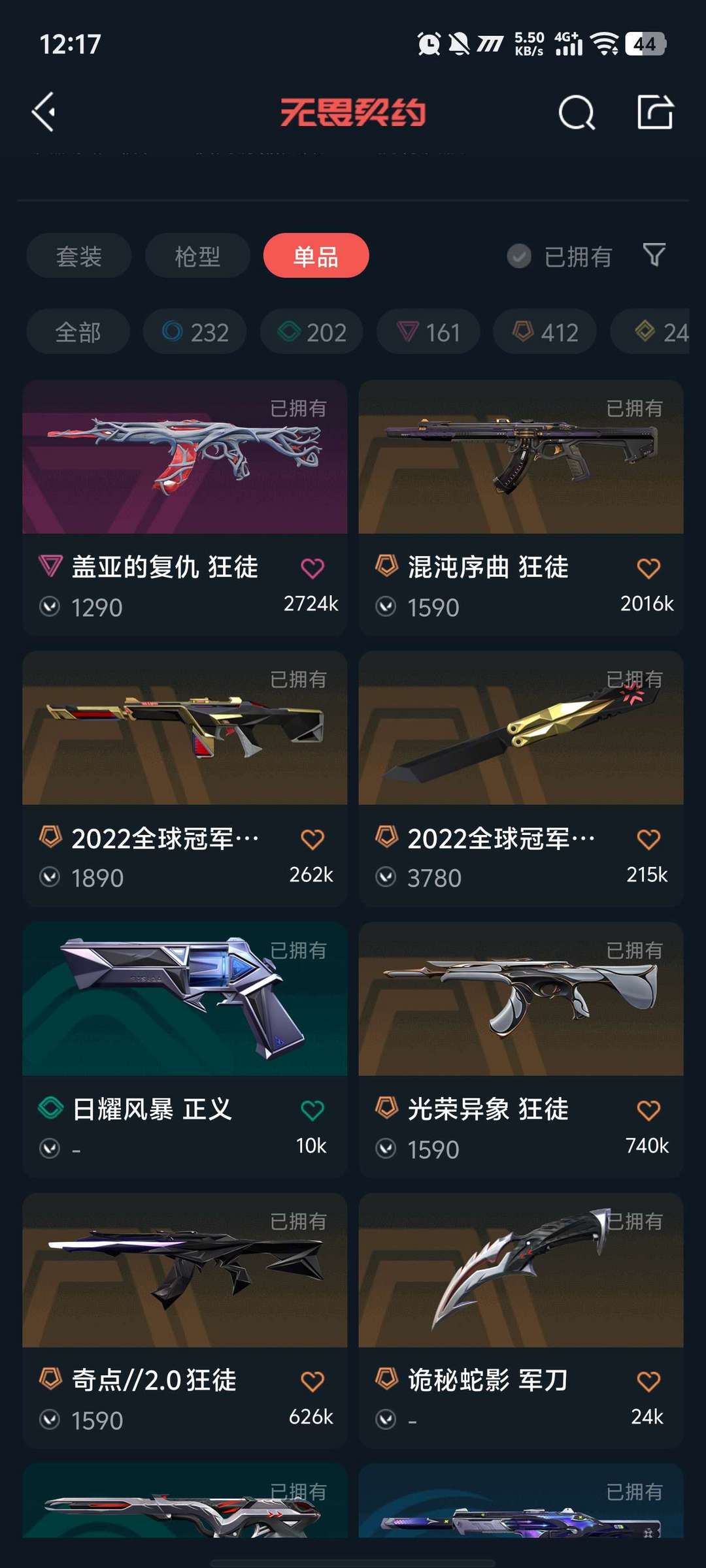Favorite the 光荣异象 狂徒 skin
Viewport: 706px width, 1568px height.
pyautogui.click(x=648, y=1109)
